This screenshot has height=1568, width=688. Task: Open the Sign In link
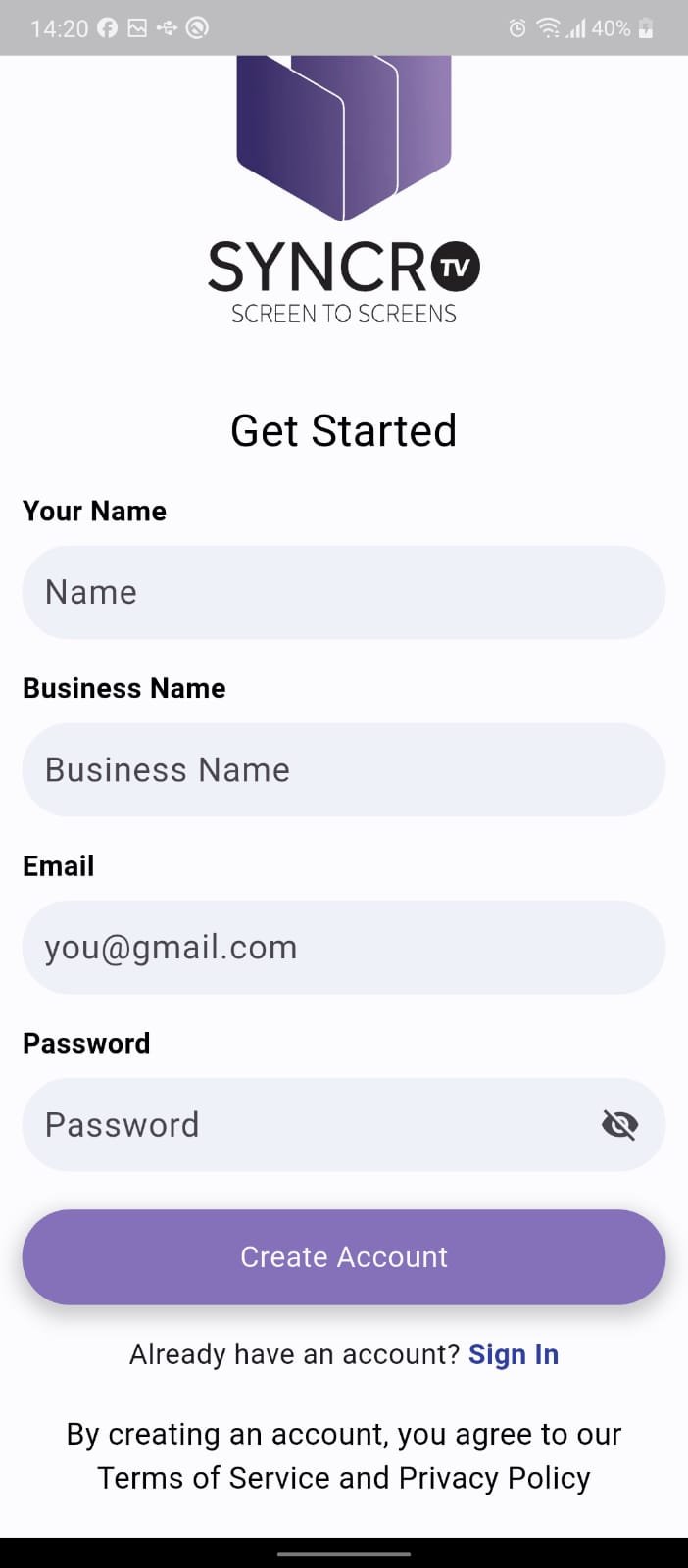(513, 1354)
